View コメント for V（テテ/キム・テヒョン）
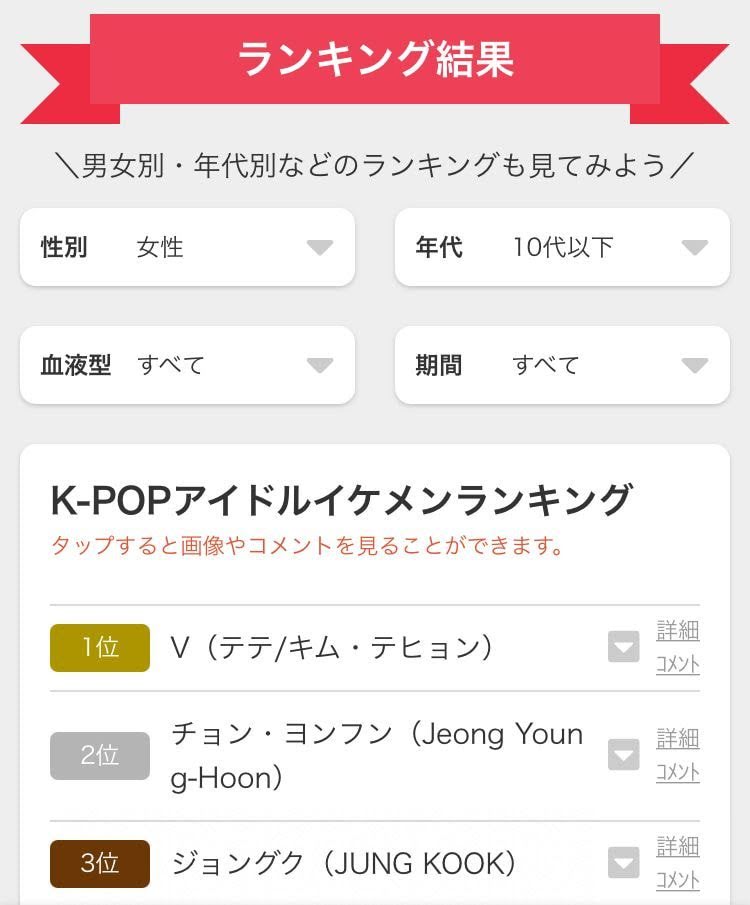750x905 pixels. click(x=678, y=665)
